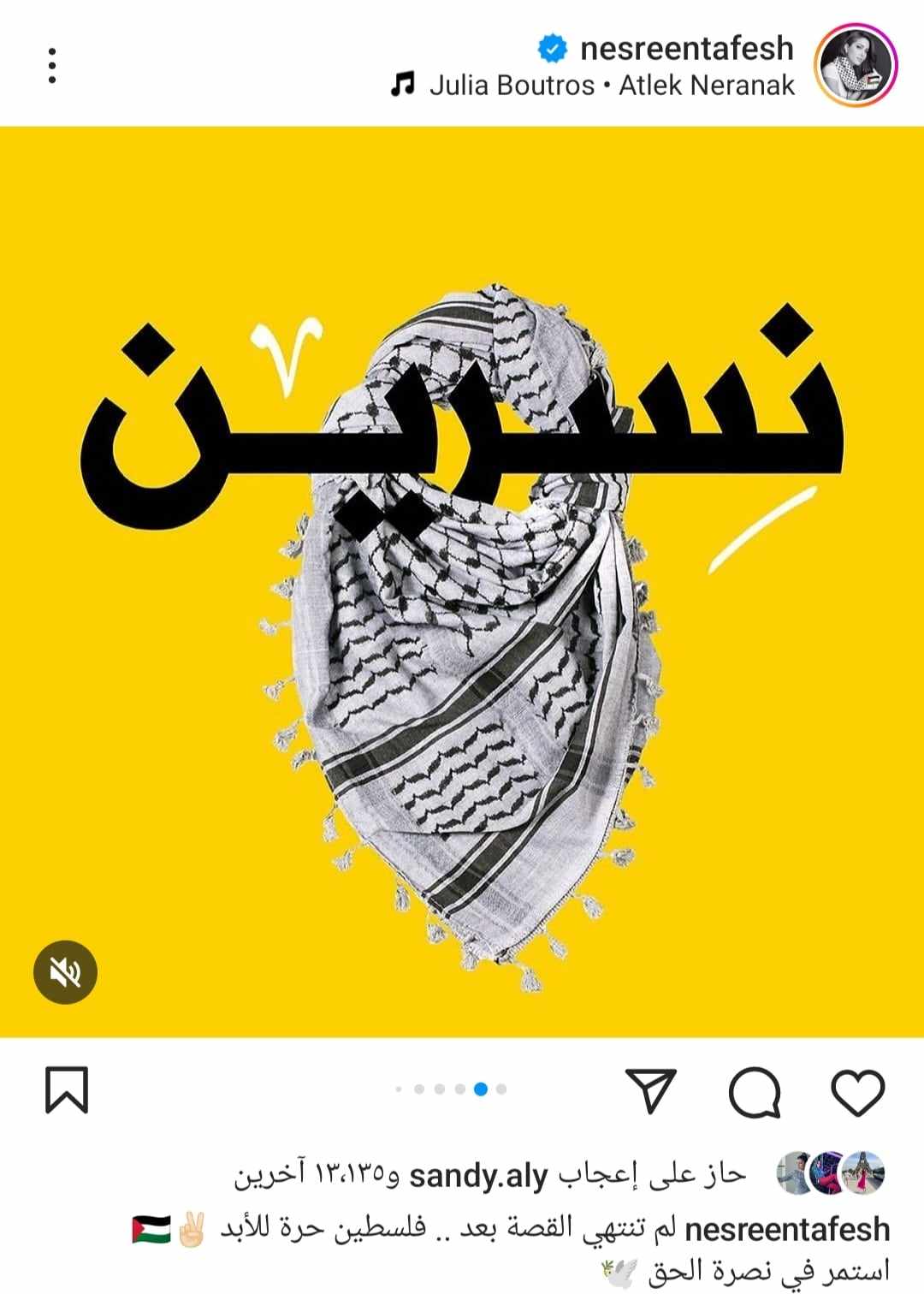
Task: Unmute the video sound
Action: click(66, 971)
